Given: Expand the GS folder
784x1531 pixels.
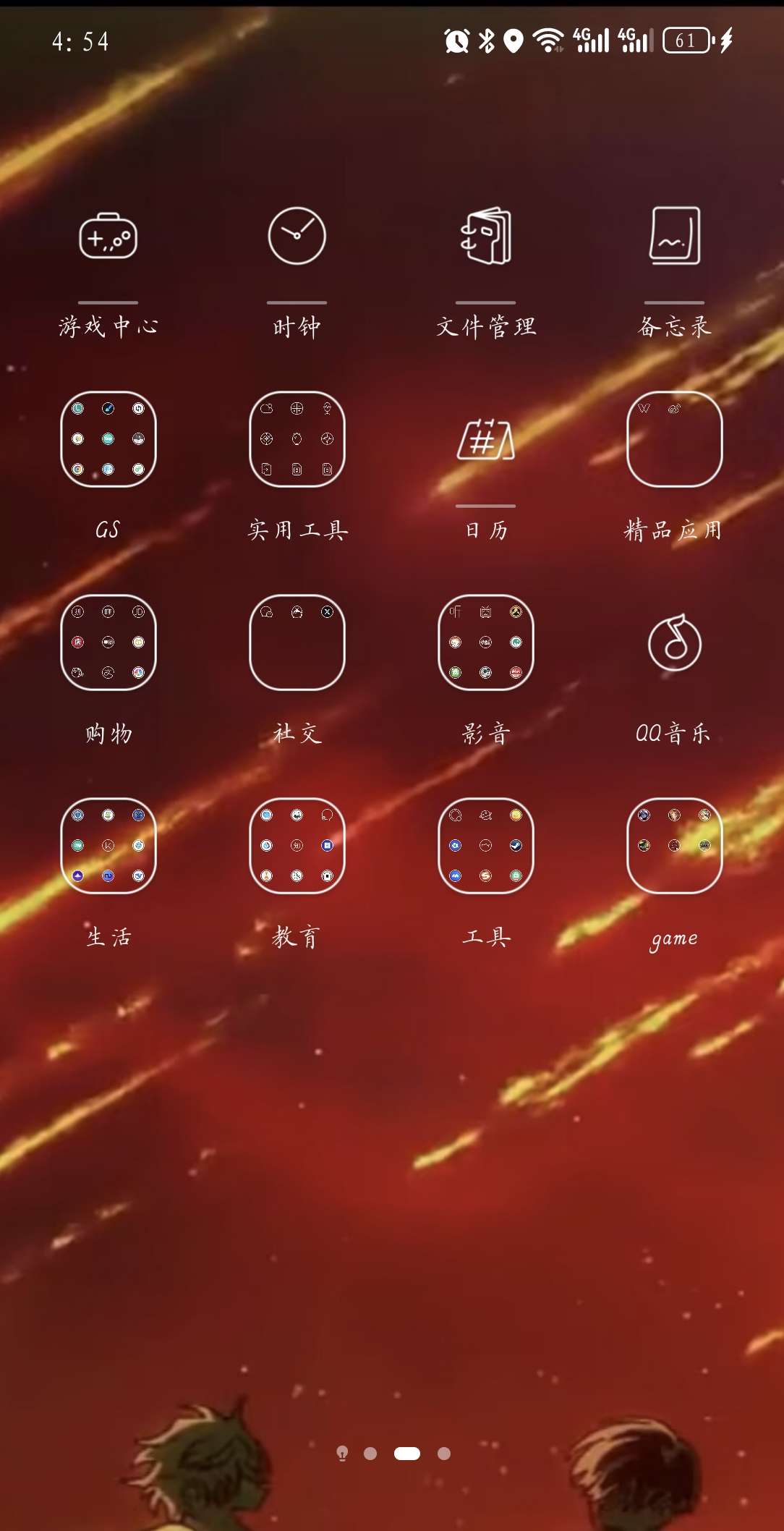Looking at the screenshot, I should coord(108,439).
